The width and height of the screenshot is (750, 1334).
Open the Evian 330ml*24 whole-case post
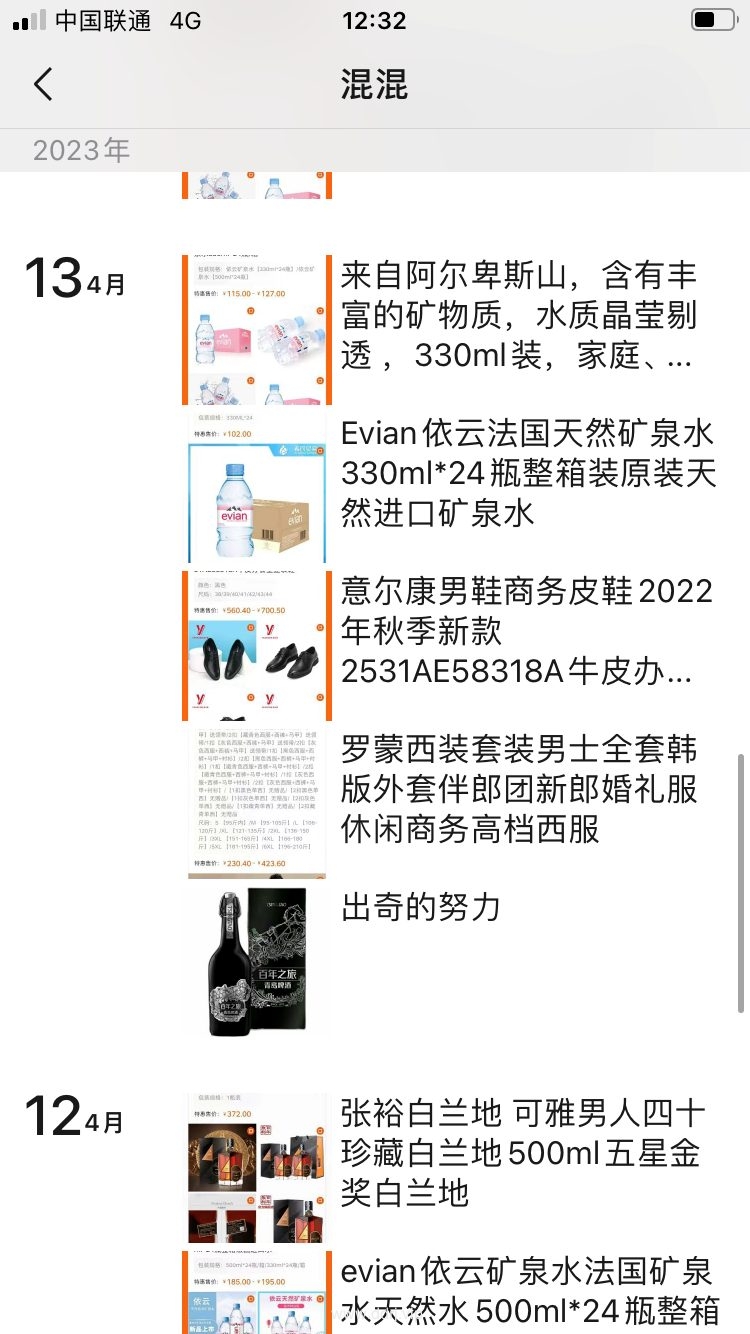pos(526,473)
